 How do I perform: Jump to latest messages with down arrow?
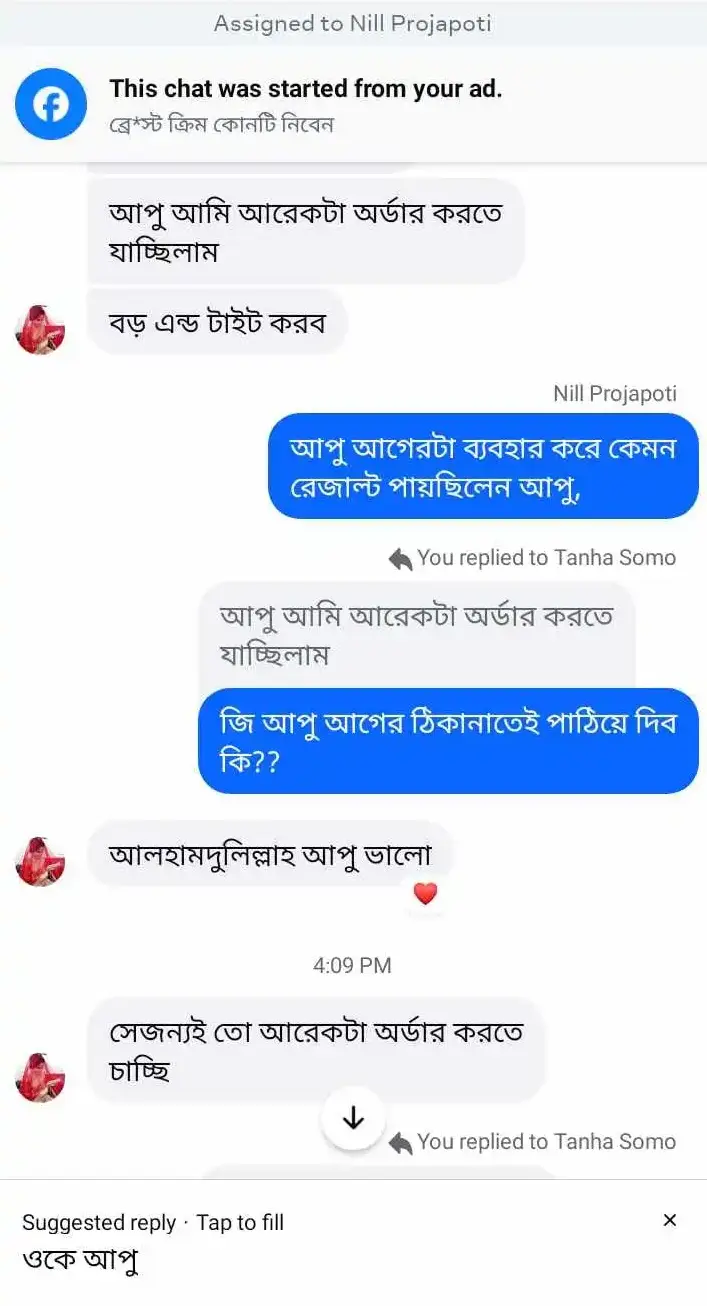point(353,1119)
